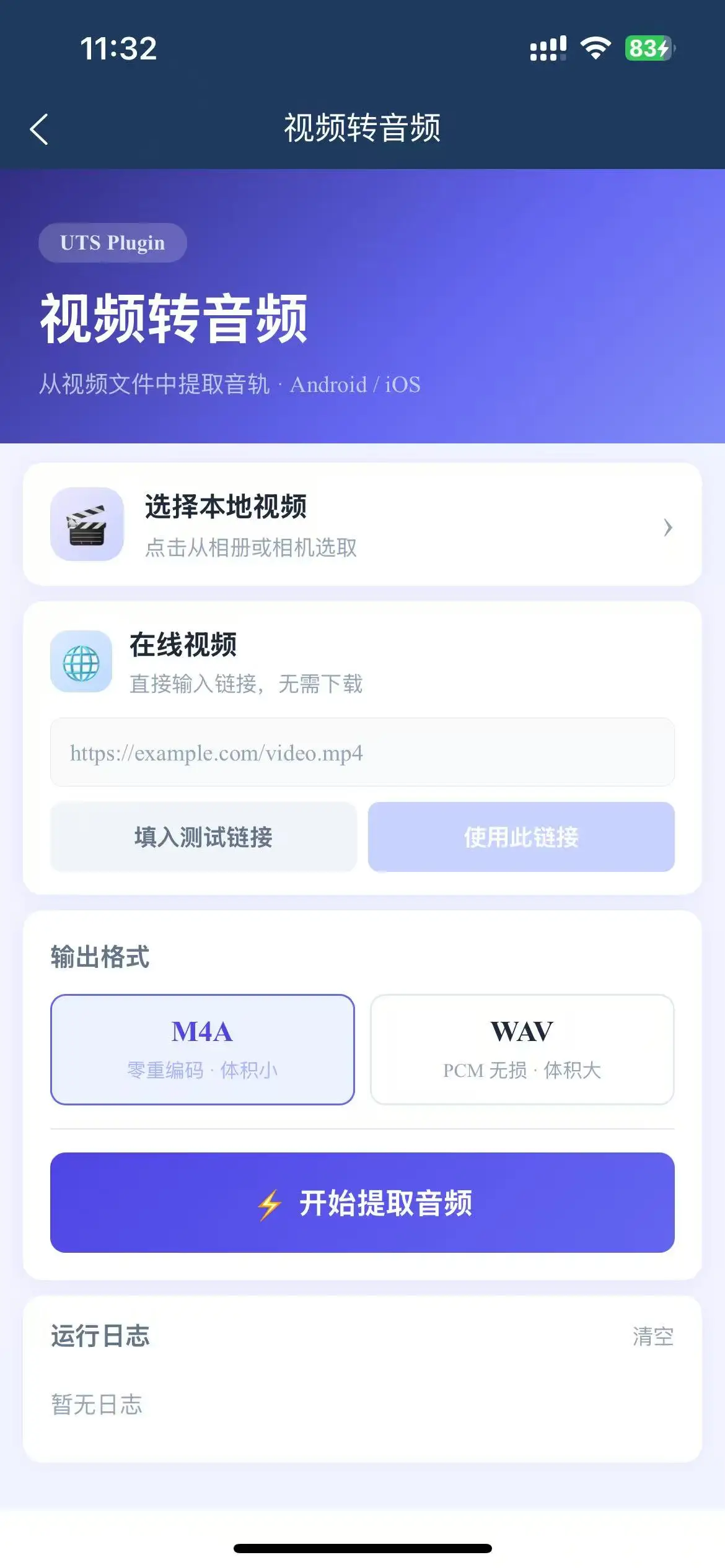This screenshot has height=1568, width=725.
Task: Tap 填入测试链接 button
Action: [203, 837]
